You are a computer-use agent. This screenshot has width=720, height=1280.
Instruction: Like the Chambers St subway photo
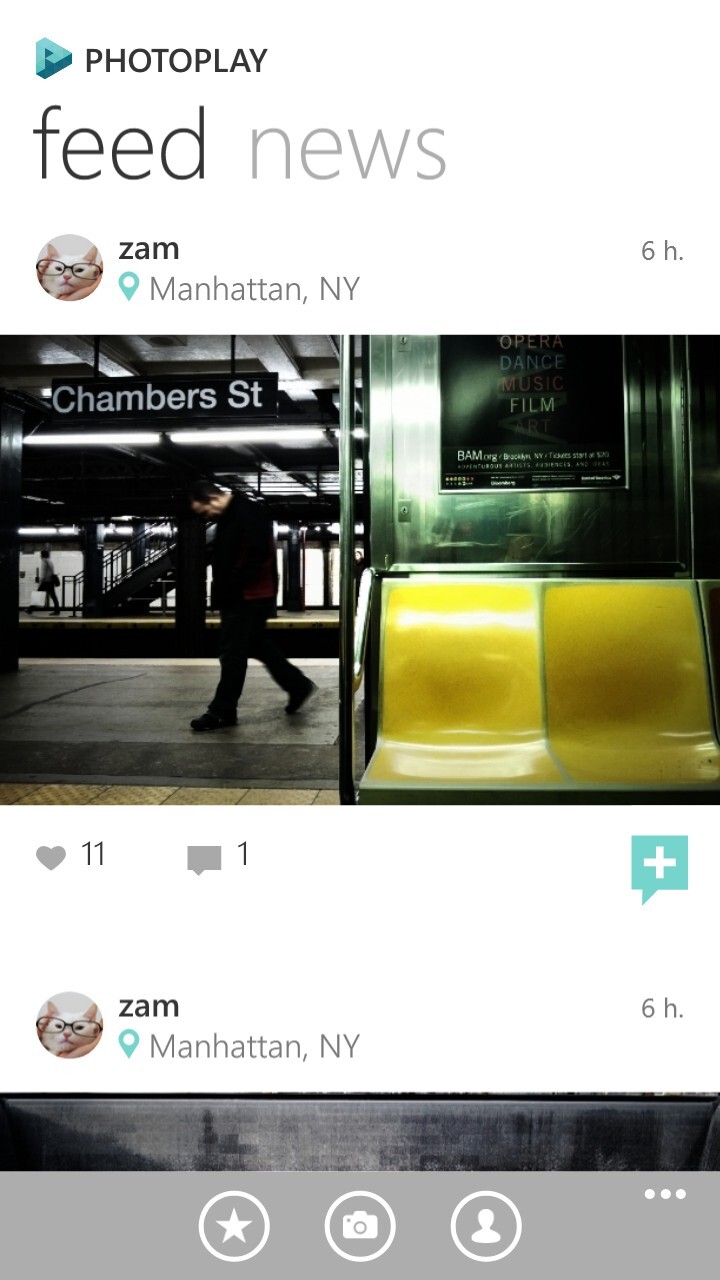(51, 857)
